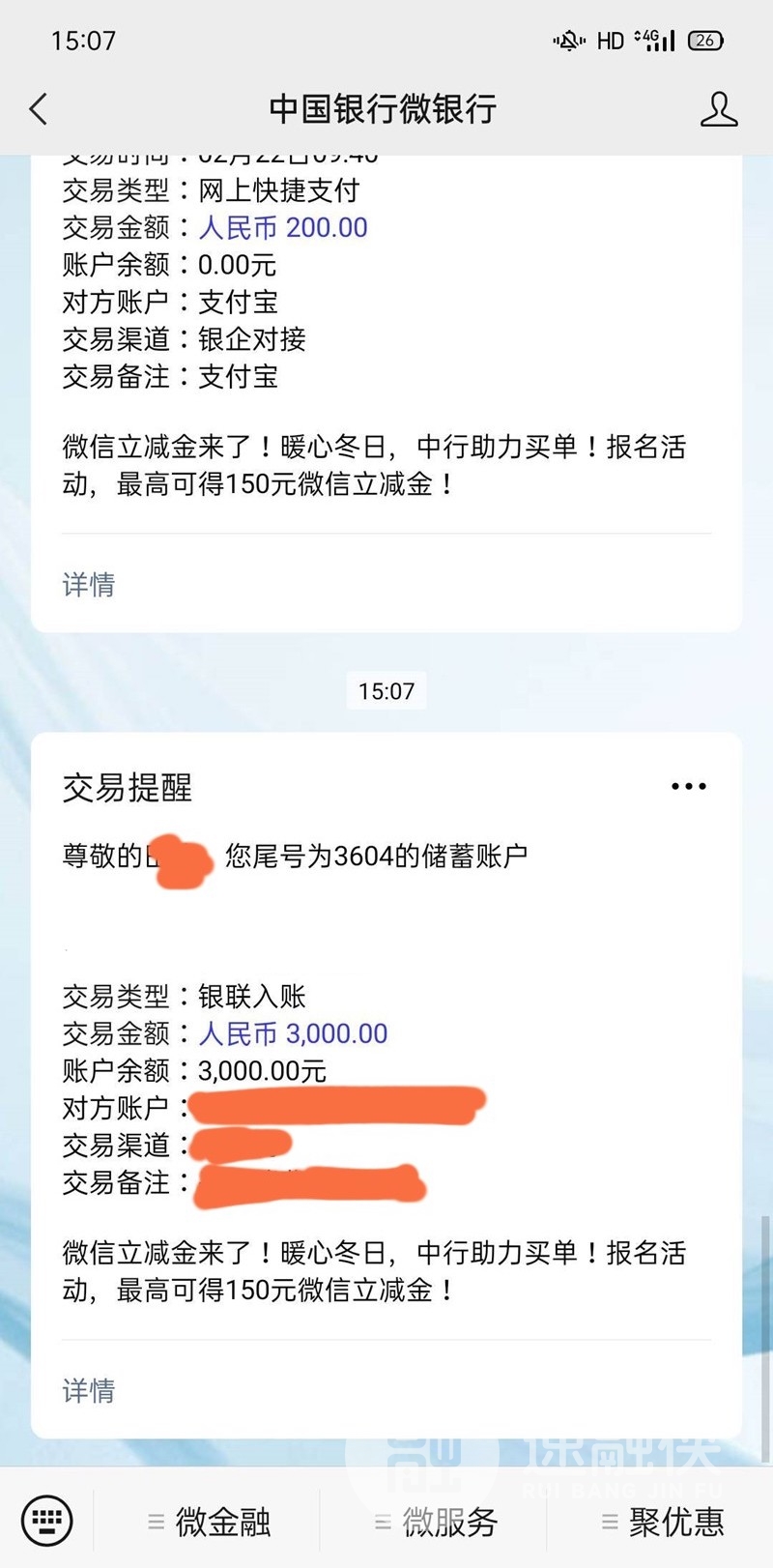Open the account profile icon
This screenshot has width=773, height=1568.
718,109
